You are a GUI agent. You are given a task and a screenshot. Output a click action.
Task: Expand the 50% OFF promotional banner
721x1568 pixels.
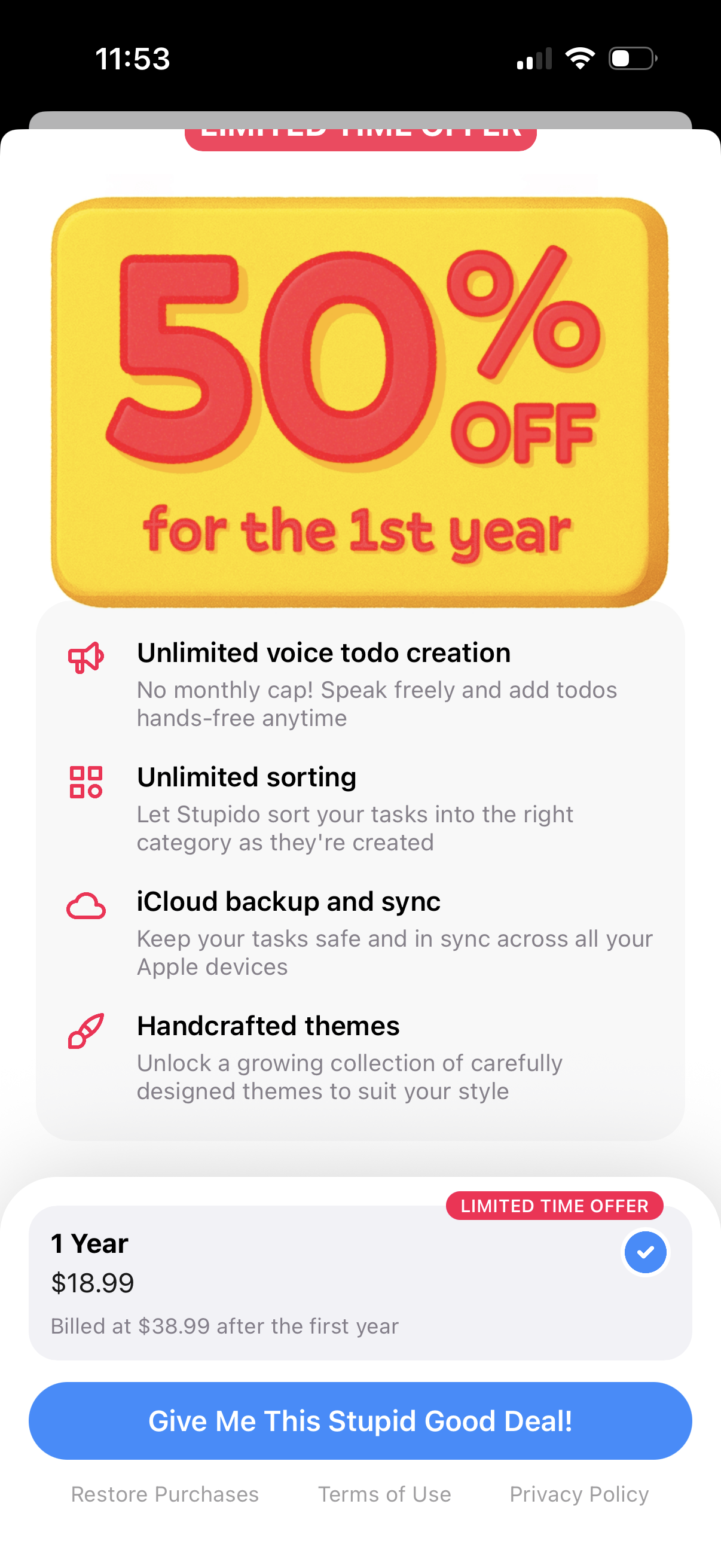360,402
